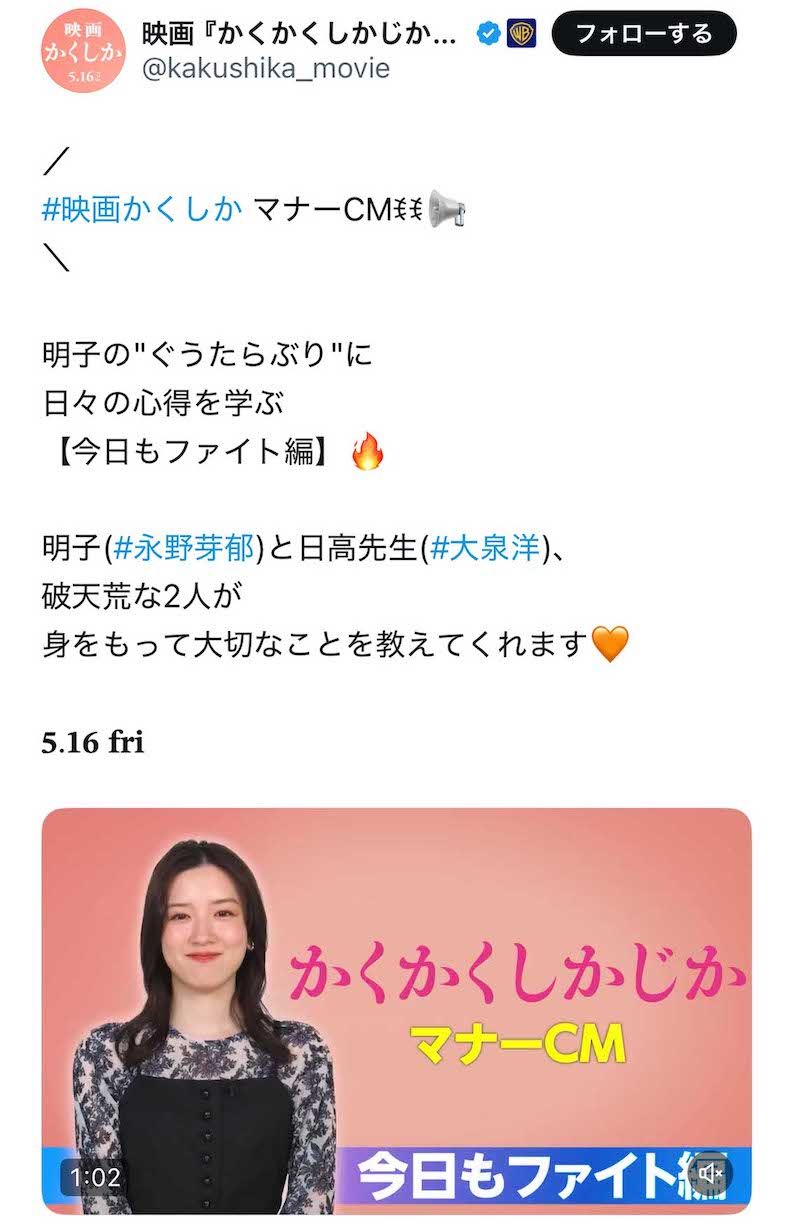Tap the video to start playback

pos(397,1000)
